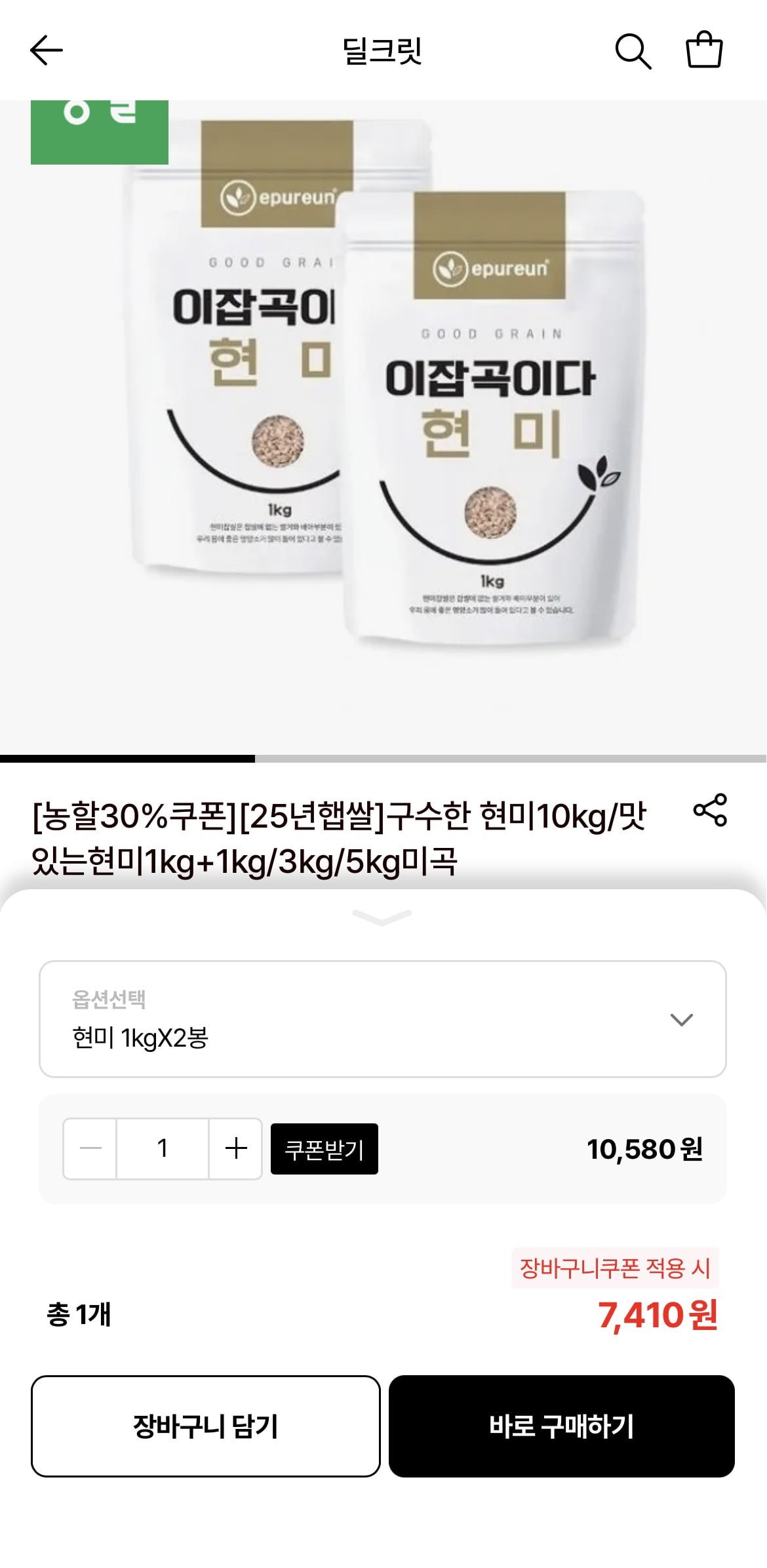The width and height of the screenshot is (767, 1568).
Task: Buy now with 바로 구매하기
Action: 561,1426
